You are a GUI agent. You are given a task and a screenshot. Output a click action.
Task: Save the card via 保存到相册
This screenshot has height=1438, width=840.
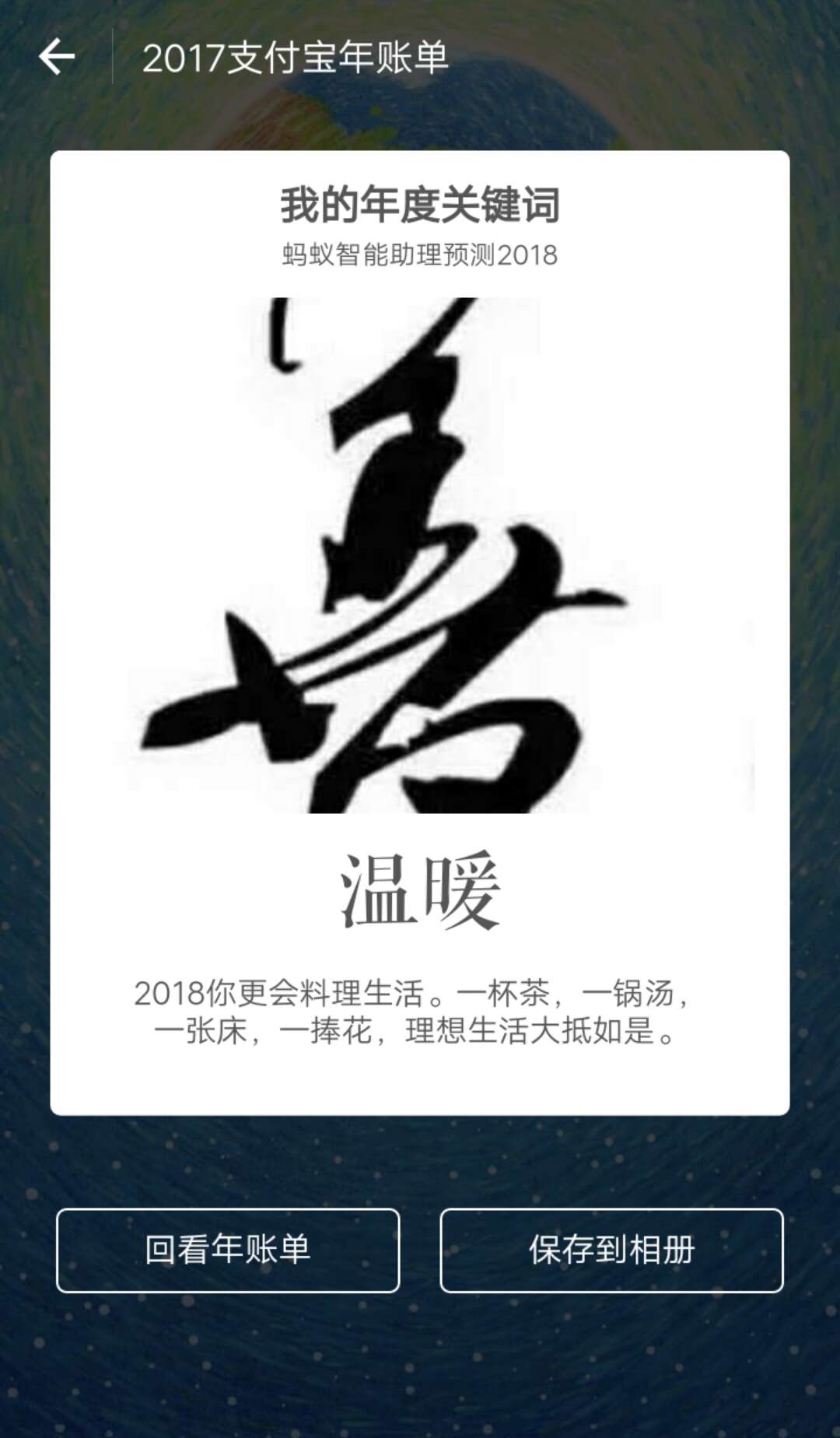[x=611, y=1250]
